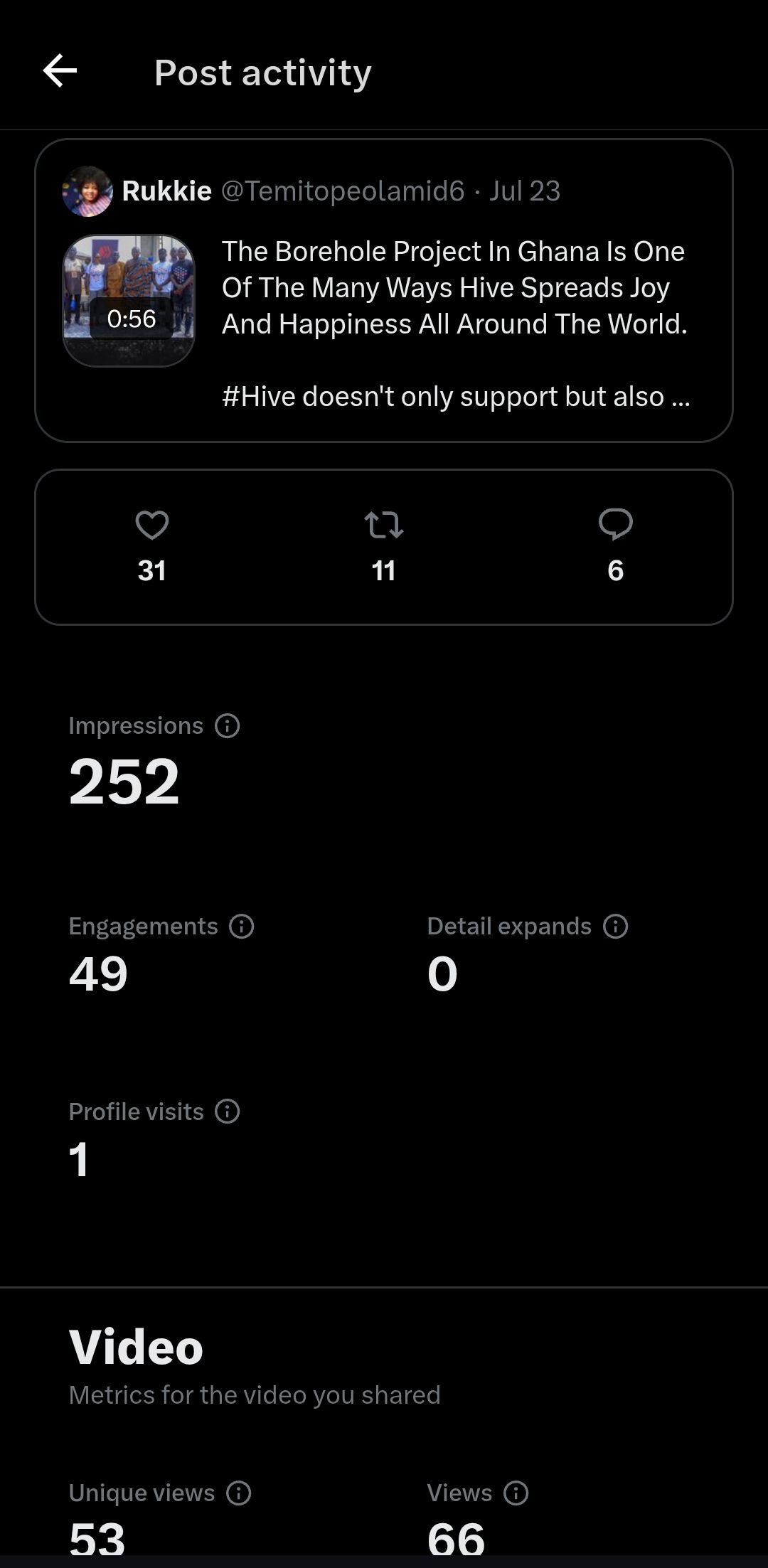
Task: Show info about Engagements
Action: coord(242,927)
